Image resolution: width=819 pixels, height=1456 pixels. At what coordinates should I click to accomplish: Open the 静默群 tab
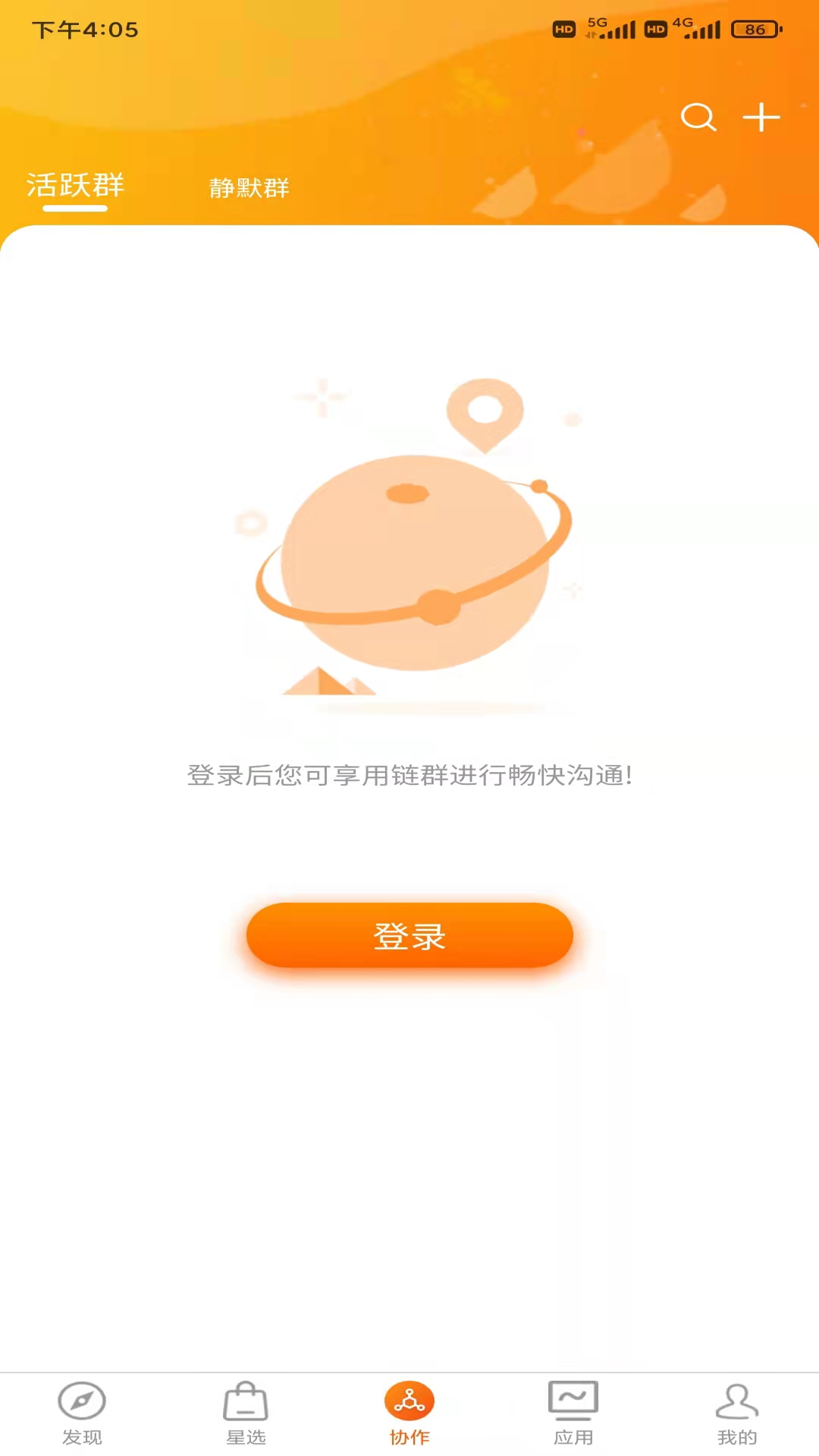[249, 187]
